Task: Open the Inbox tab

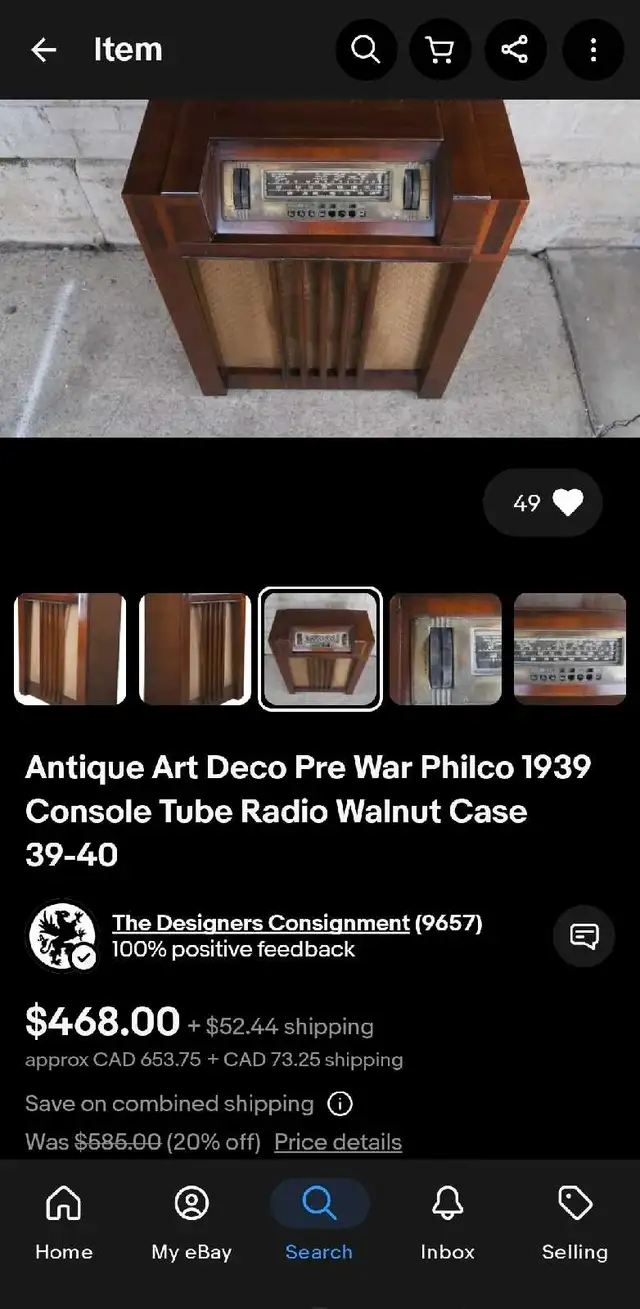Action: click(x=447, y=1223)
